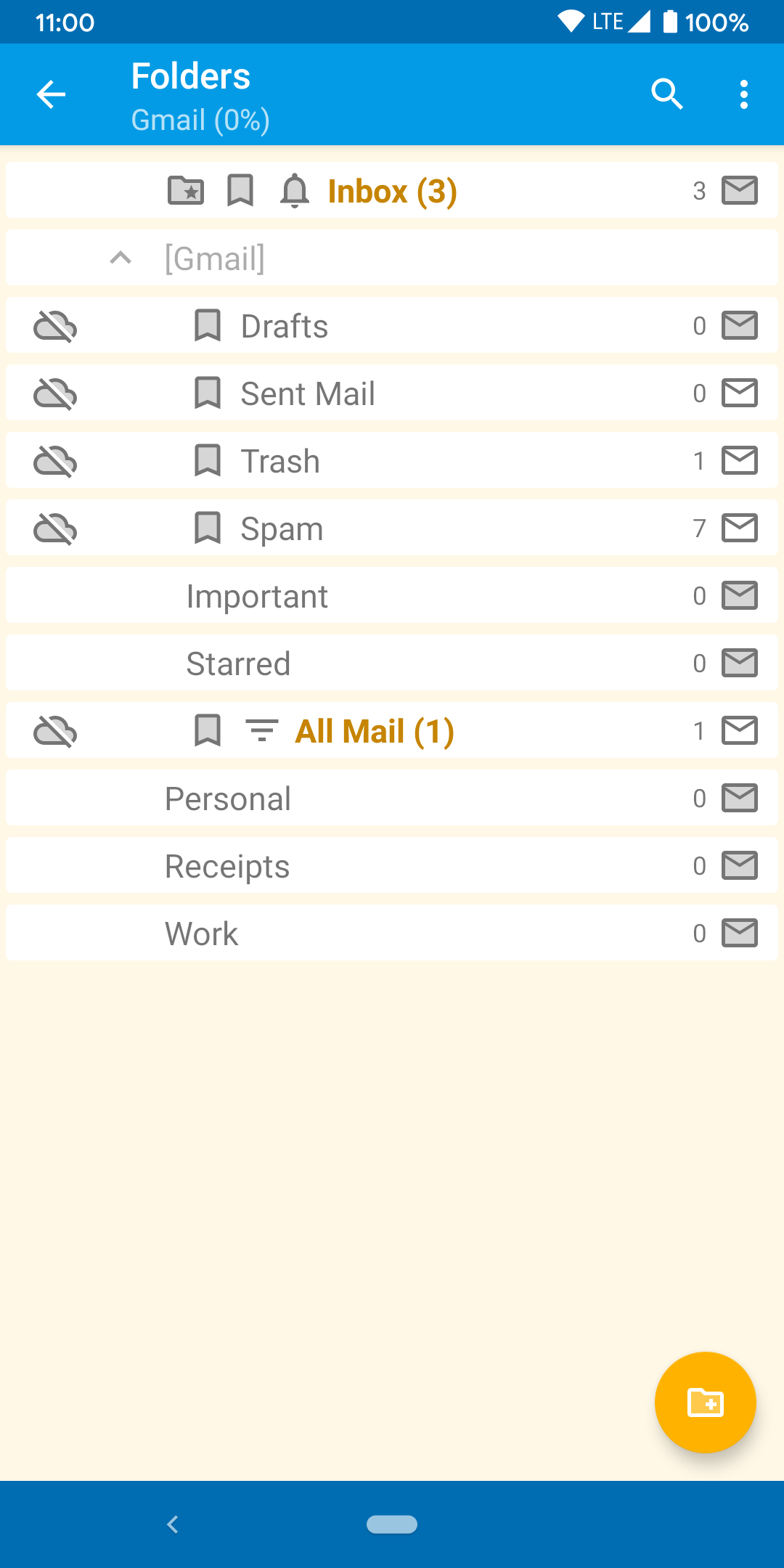
Task: Create a new folder
Action: pos(705,1402)
